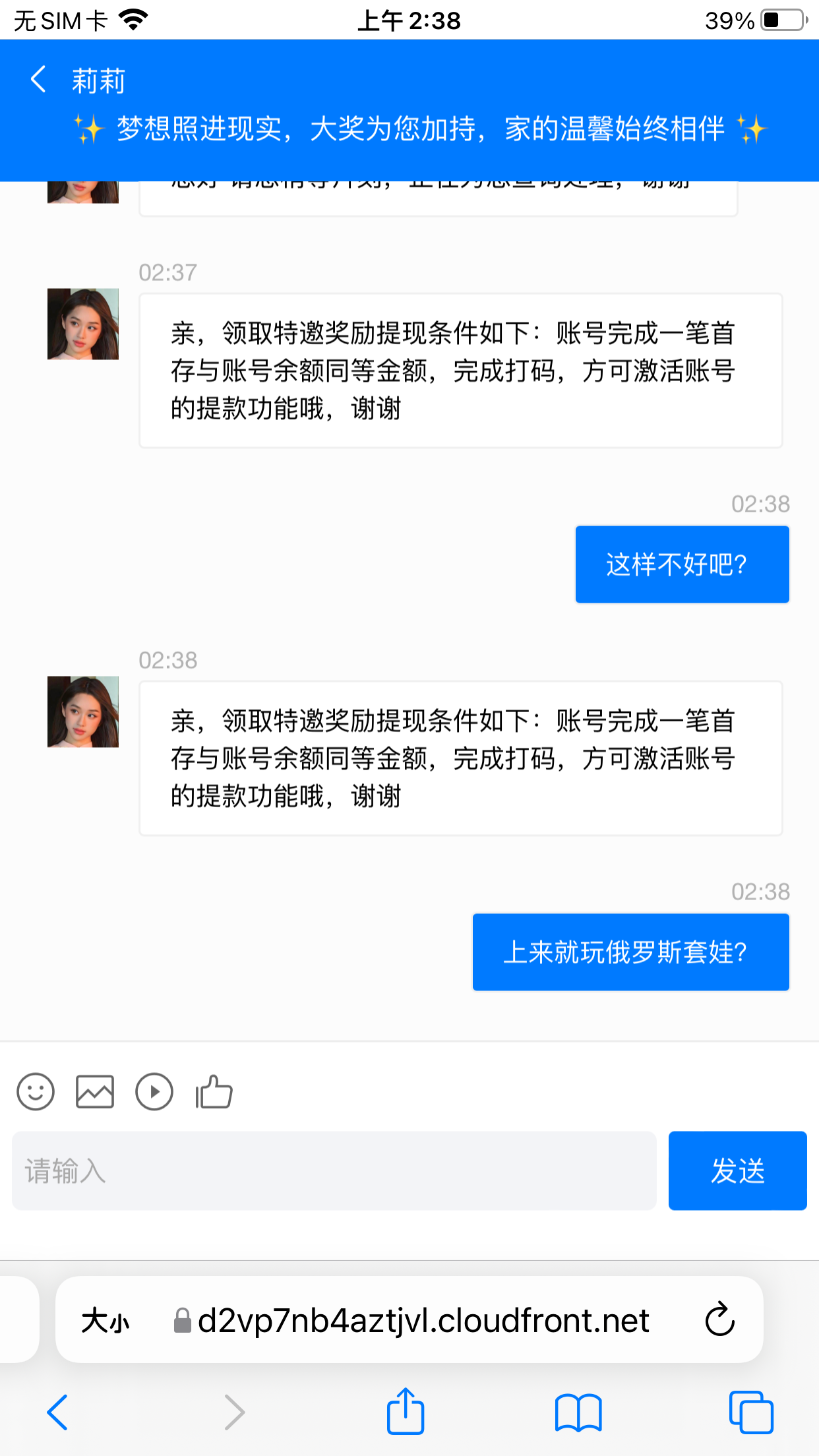Screen dimensions: 819x1456
Task: Show all open Safari tabs
Action: tap(751, 1412)
